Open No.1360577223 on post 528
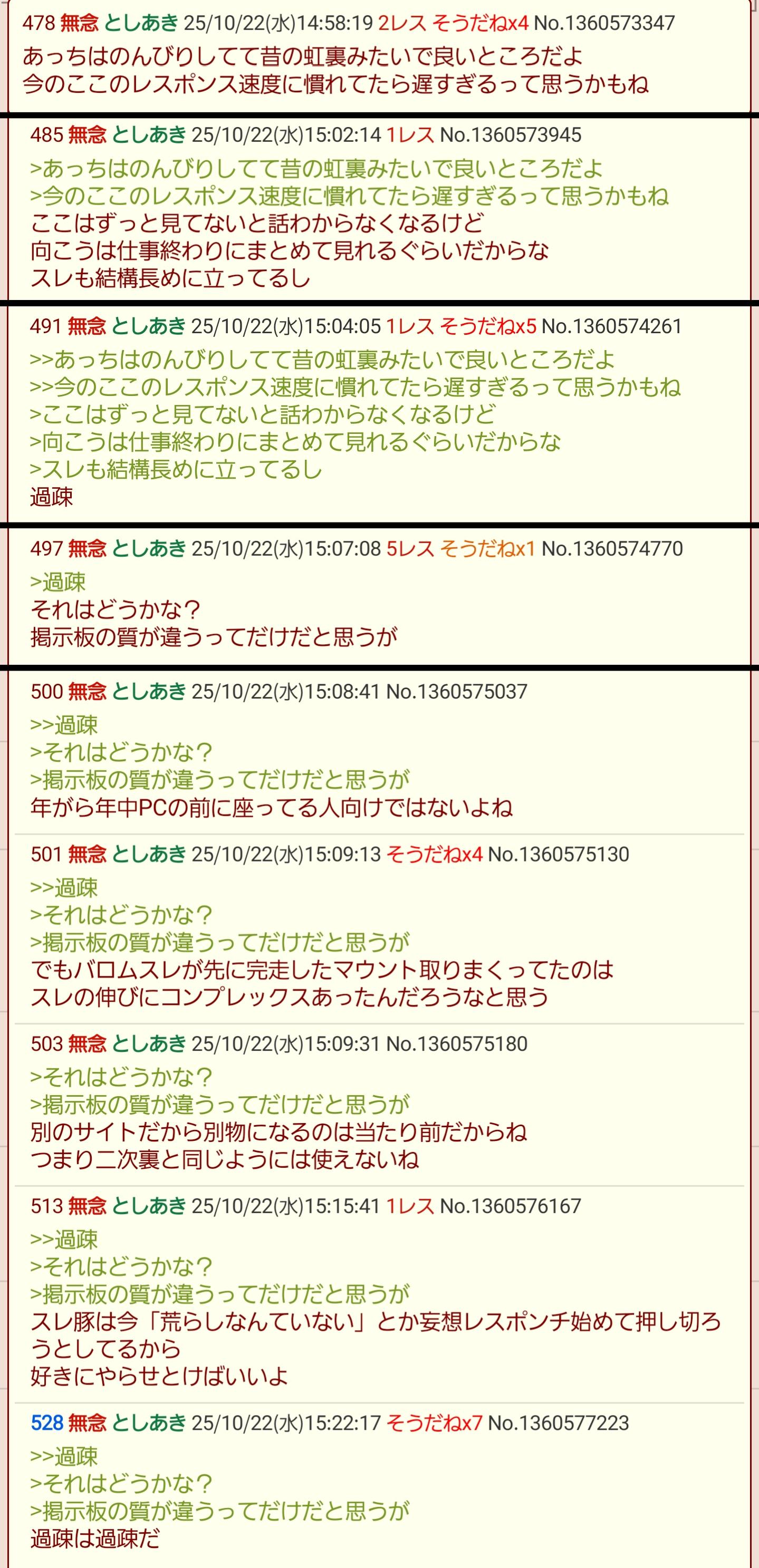This screenshot has height=1568, width=759. tap(558, 1422)
